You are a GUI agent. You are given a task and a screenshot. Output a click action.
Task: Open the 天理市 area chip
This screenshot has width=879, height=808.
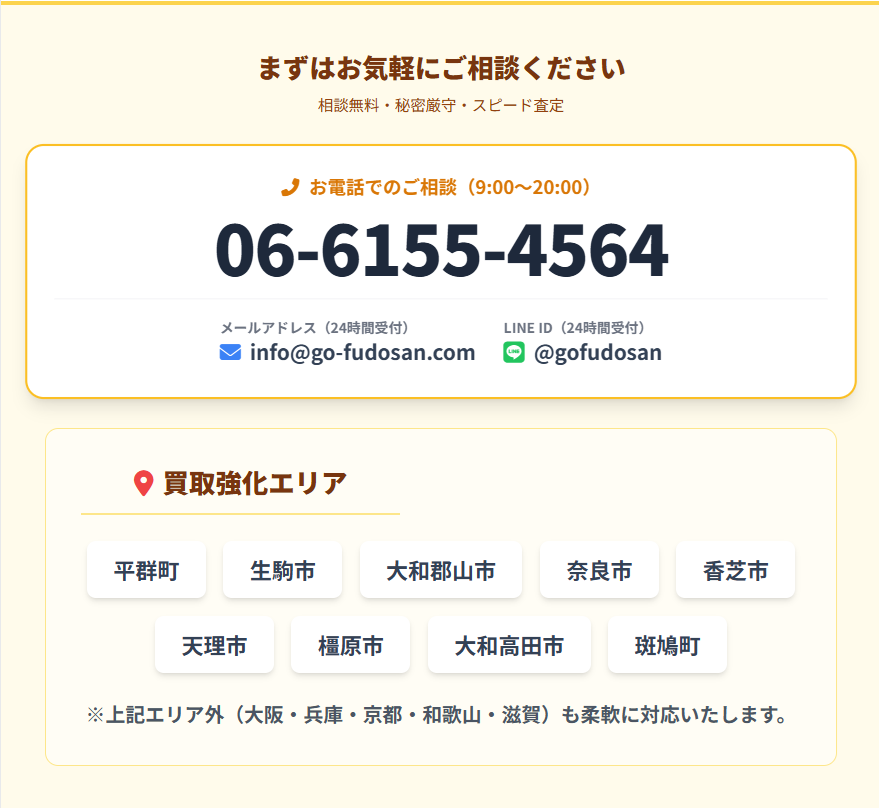coord(214,646)
